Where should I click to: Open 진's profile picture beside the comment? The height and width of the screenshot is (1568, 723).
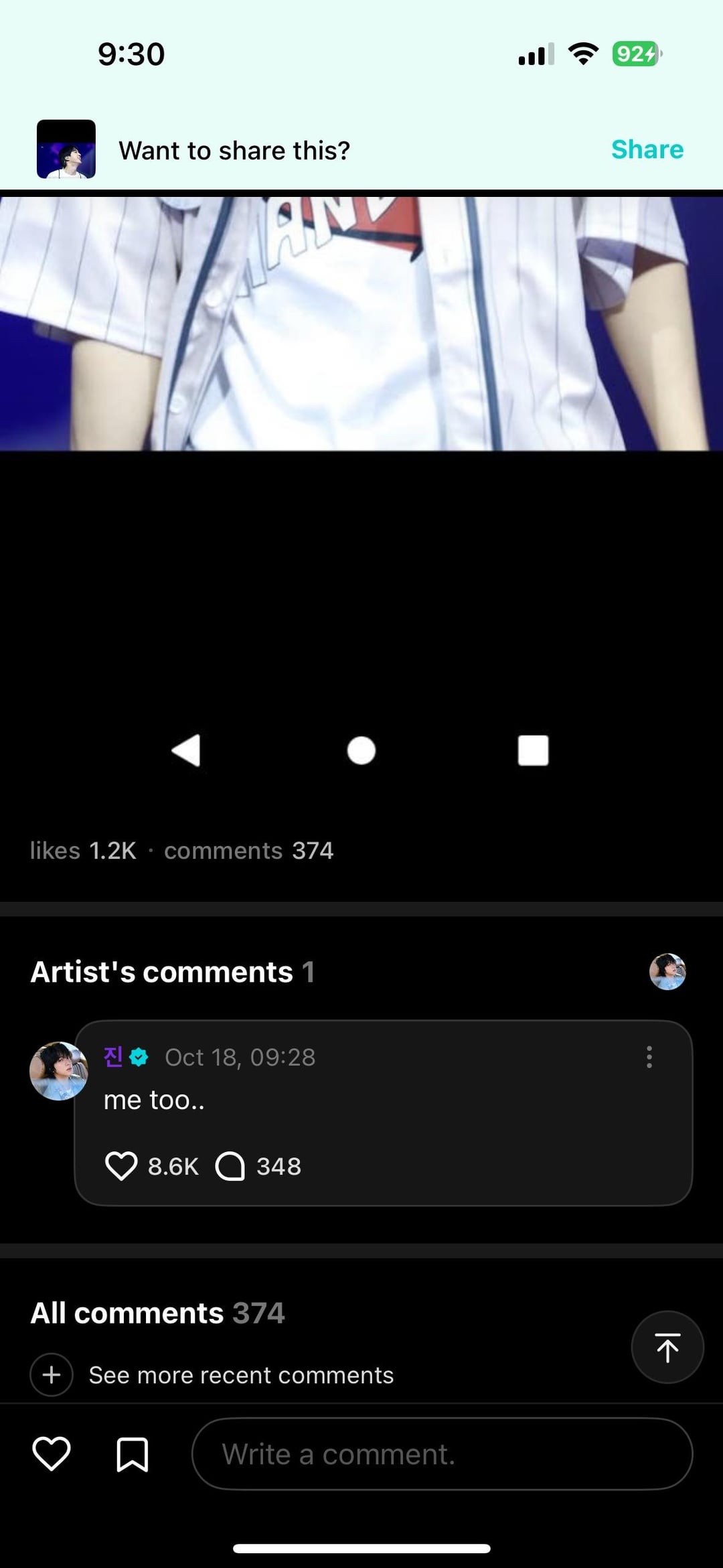58,1070
